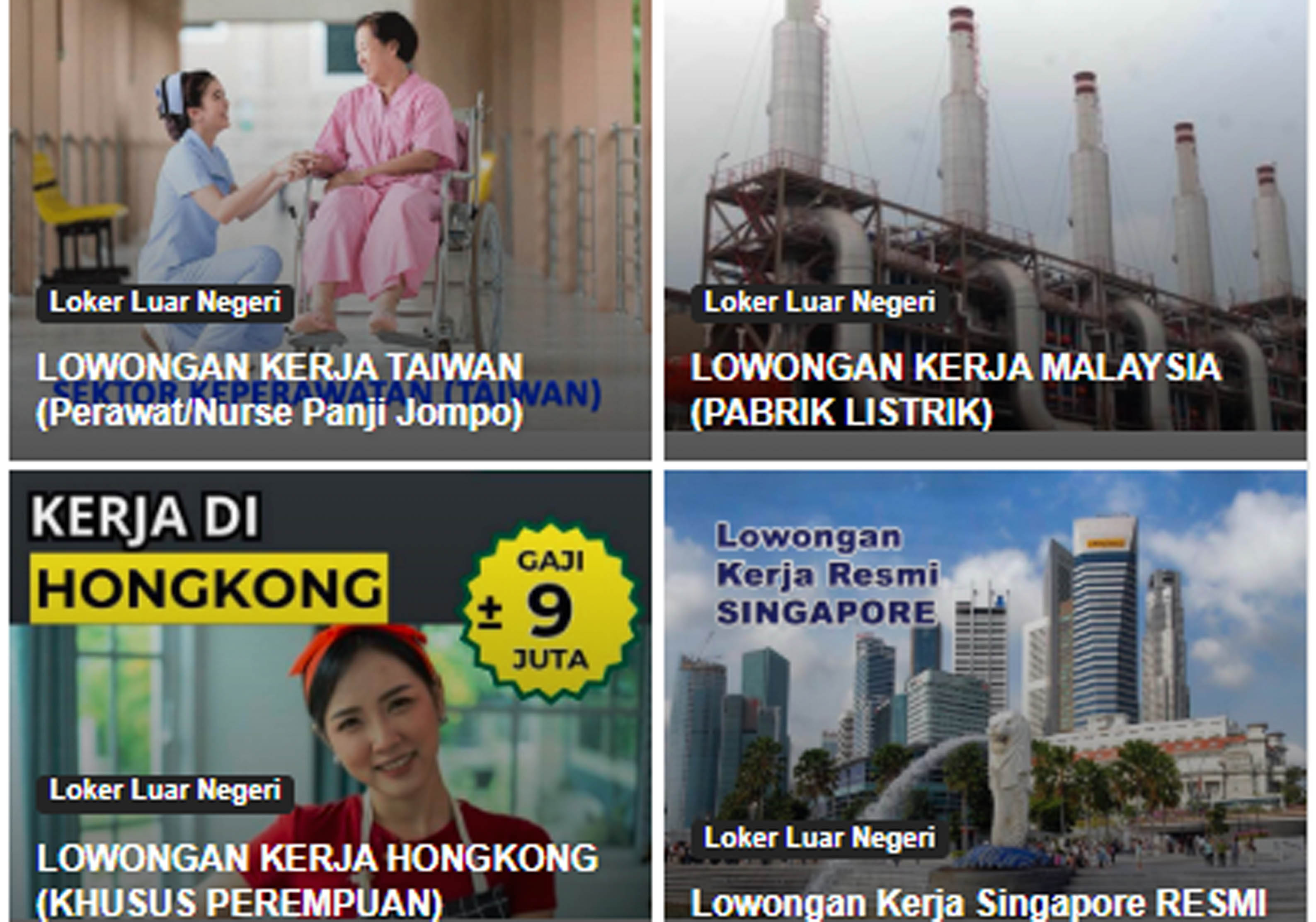1316x922 pixels.
Task: Select Loker Luar Negeri tag on Singapore card
Action: 819,839
